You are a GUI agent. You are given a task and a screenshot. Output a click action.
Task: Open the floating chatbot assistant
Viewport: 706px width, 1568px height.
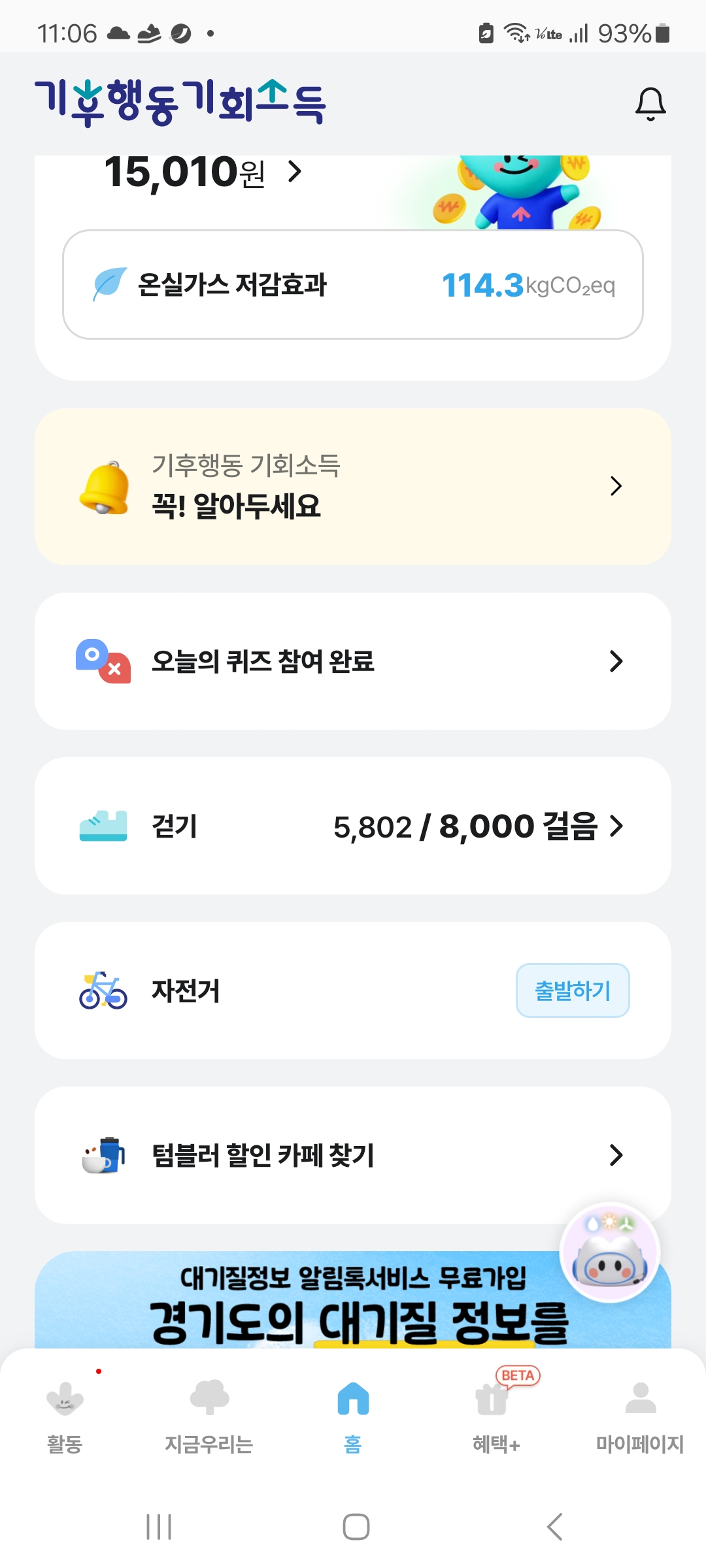click(610, 1252)
